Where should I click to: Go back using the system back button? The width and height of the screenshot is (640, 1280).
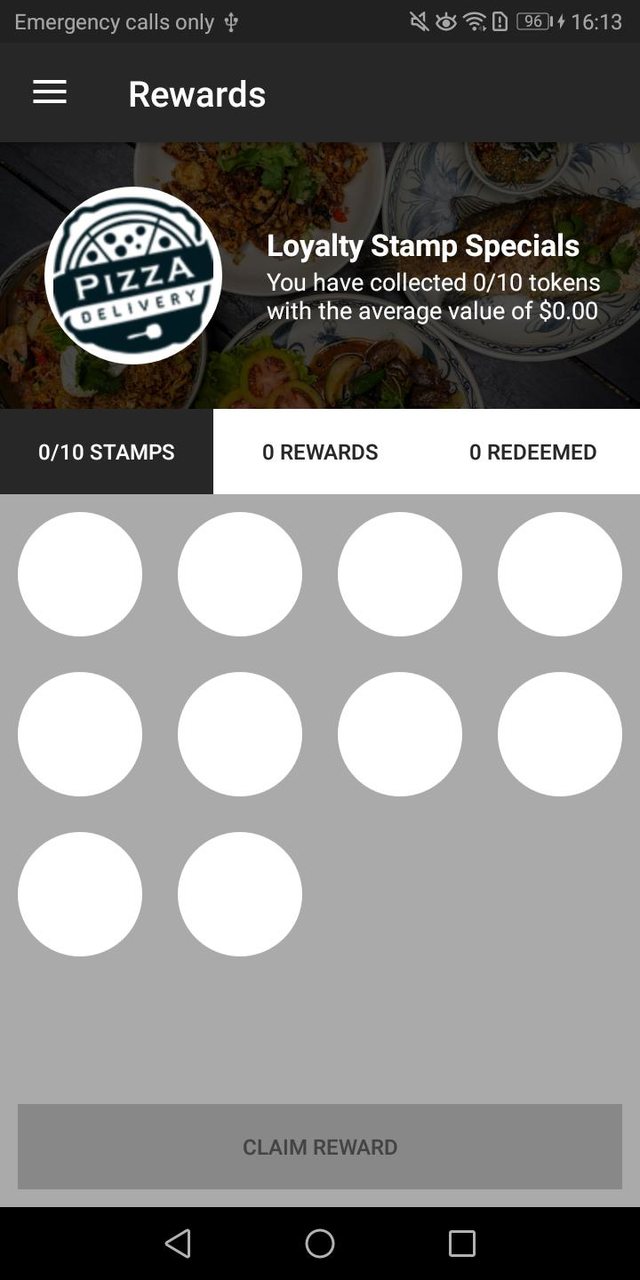click(178, 1243)
